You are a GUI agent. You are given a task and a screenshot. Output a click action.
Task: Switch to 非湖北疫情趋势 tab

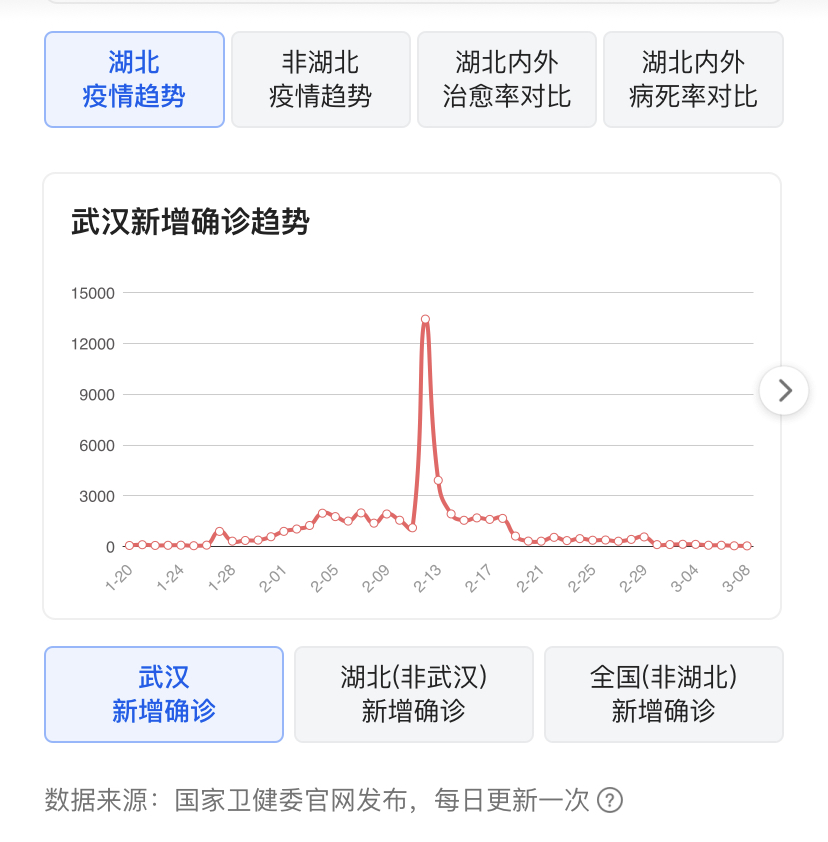click(x=320, y=80)
